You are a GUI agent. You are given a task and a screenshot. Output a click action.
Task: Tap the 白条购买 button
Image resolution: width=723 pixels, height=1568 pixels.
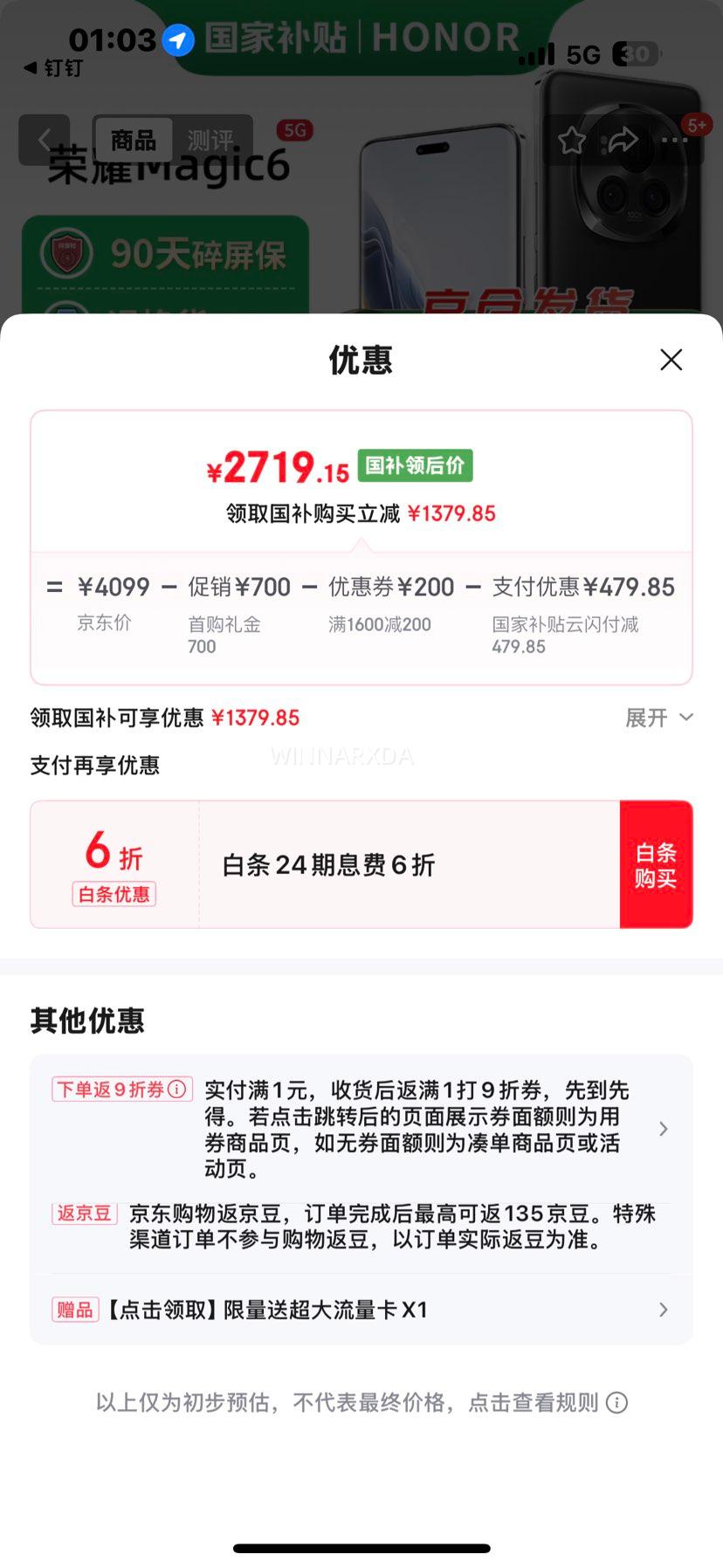click(x=656, y=864)
